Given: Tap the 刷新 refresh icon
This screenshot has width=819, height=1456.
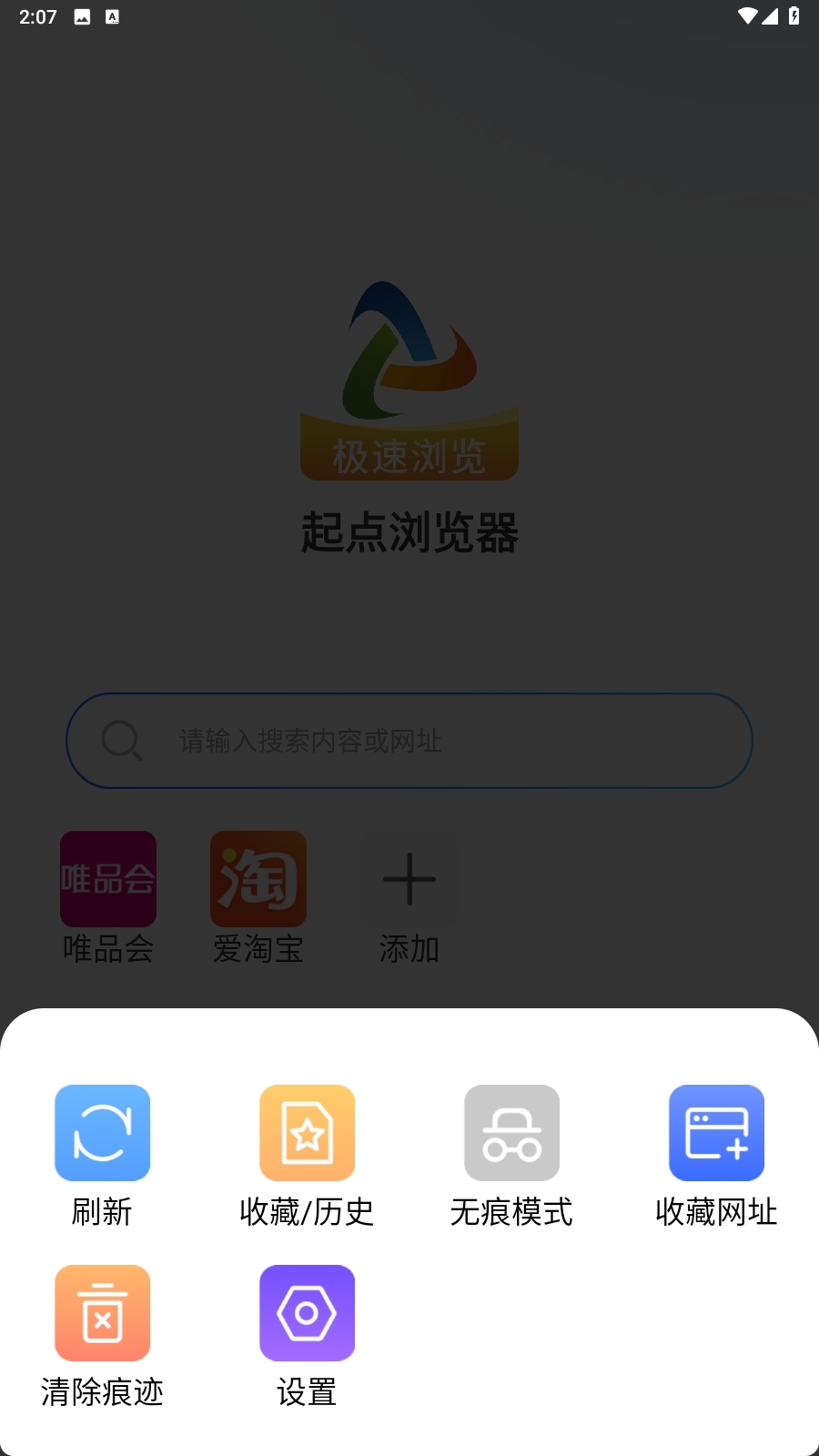Looking at the screenshot, I should click(x=102, y=1133).
